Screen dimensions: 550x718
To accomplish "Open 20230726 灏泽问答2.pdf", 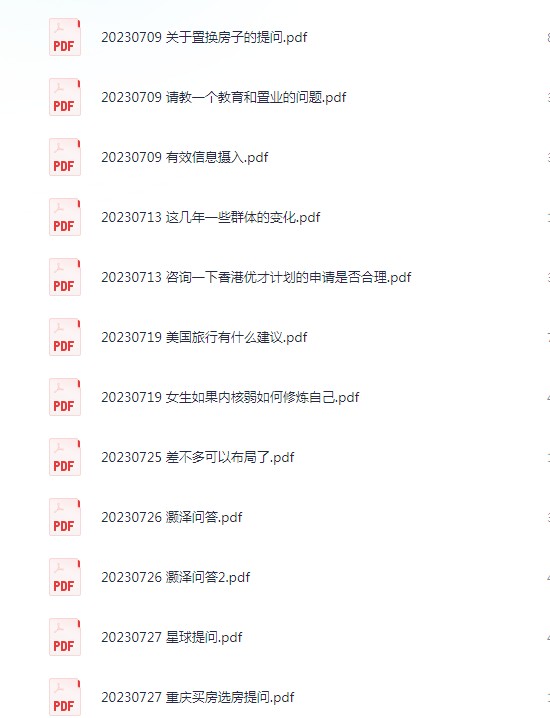I will tap(175, 577).
